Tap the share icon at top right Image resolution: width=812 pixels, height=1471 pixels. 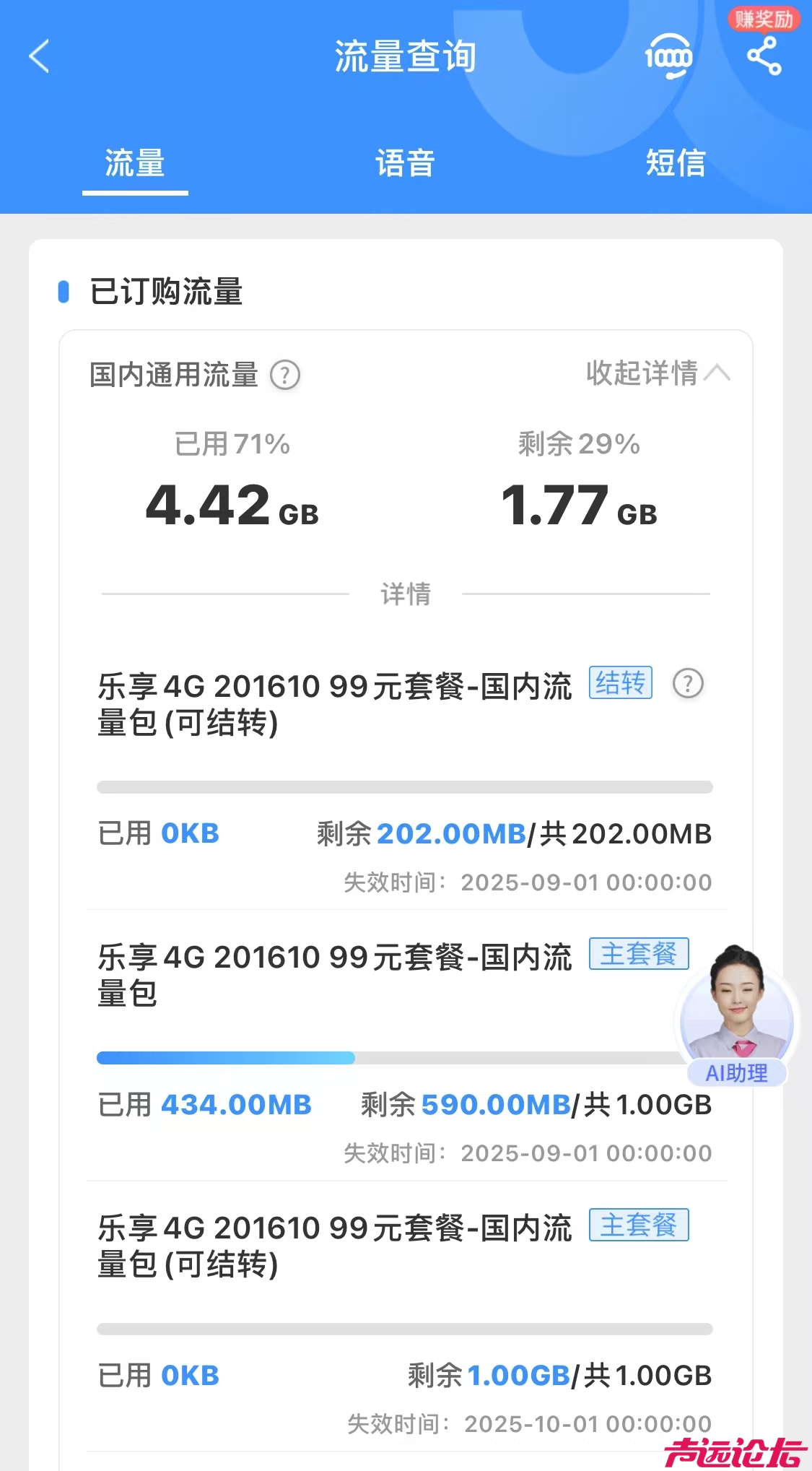[764, 57]
